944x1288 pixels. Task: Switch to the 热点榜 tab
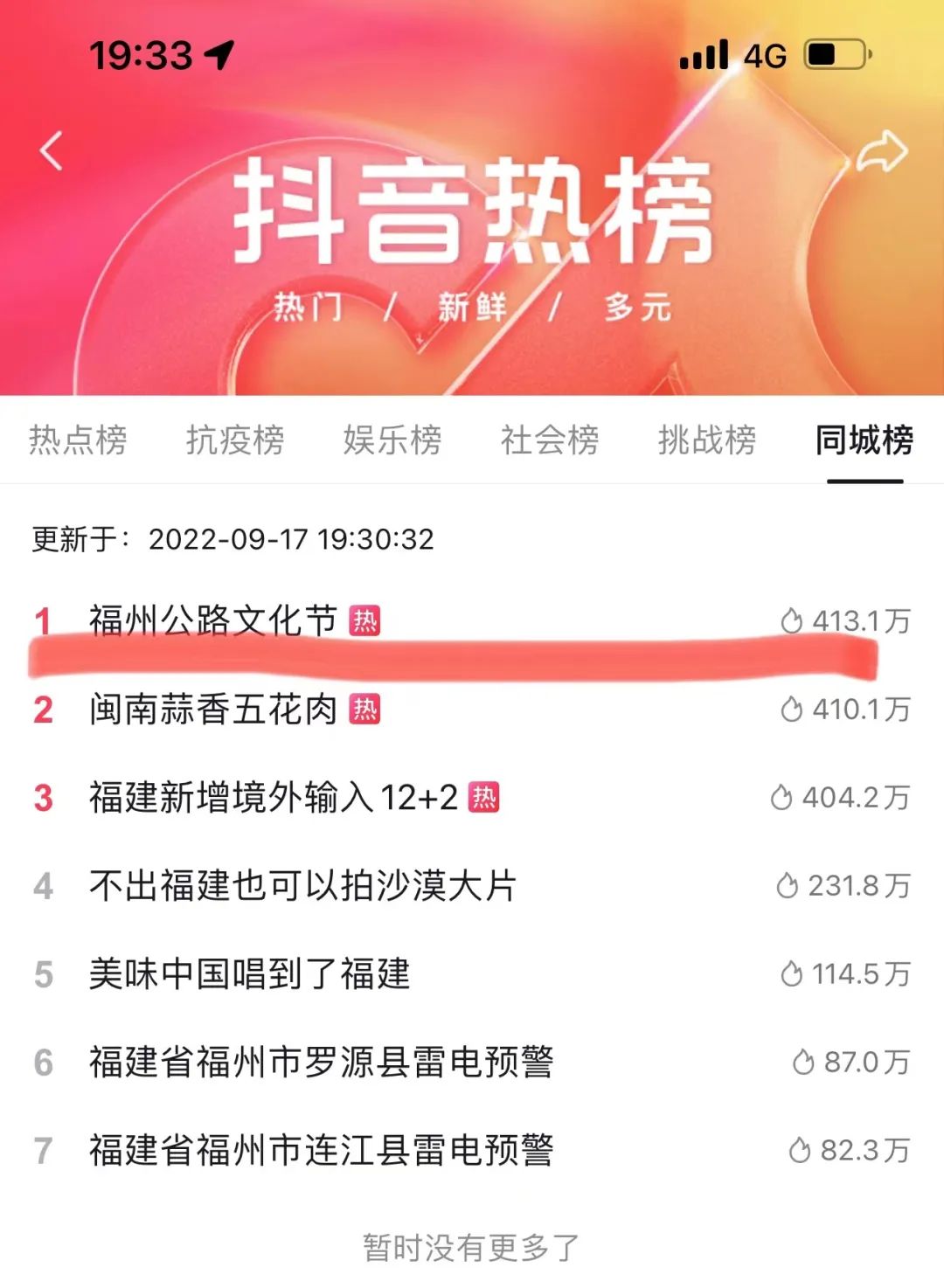tap(78, 440)
